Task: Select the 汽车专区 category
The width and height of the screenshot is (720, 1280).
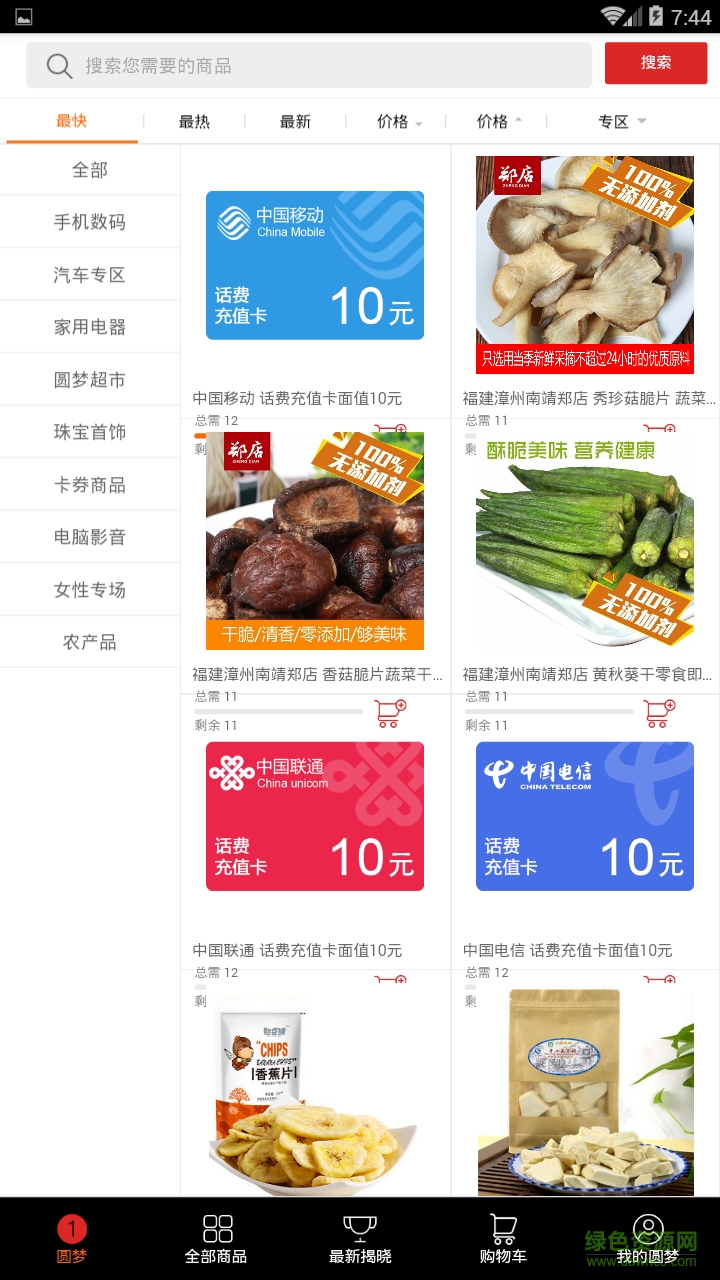Action: click(x=90, y=275)
